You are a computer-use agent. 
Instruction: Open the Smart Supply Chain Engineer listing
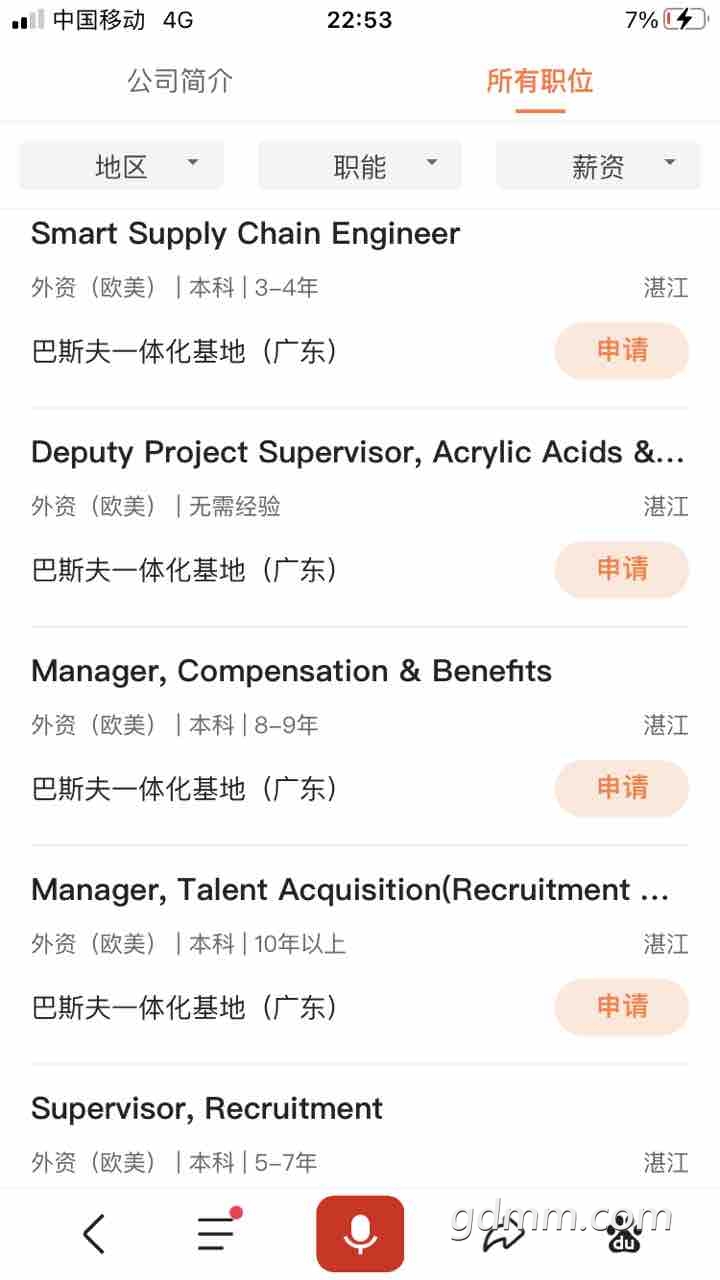click(x=246, y=234)
